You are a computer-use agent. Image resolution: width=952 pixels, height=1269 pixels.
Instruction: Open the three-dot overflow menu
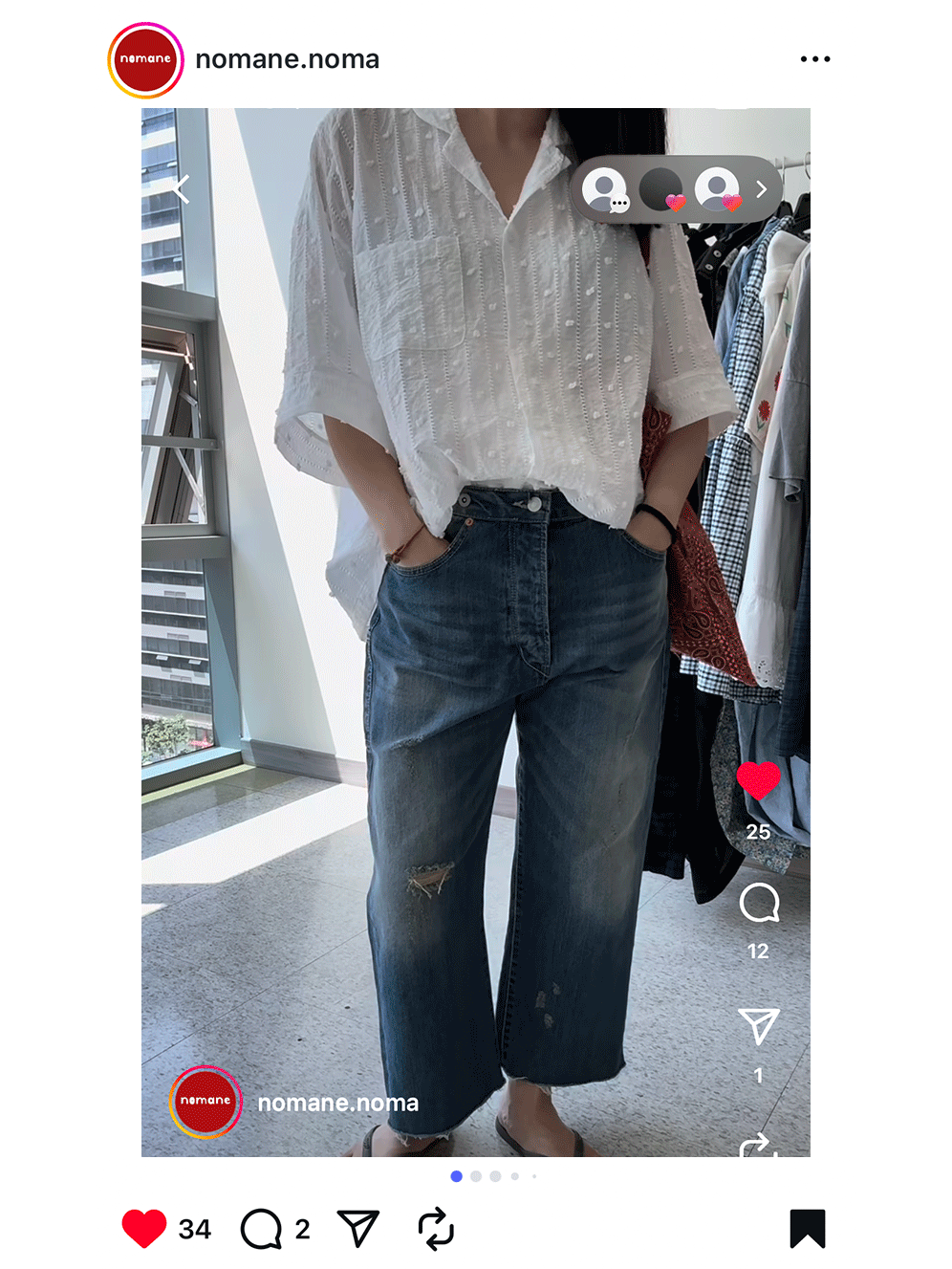tap(814, 59)
